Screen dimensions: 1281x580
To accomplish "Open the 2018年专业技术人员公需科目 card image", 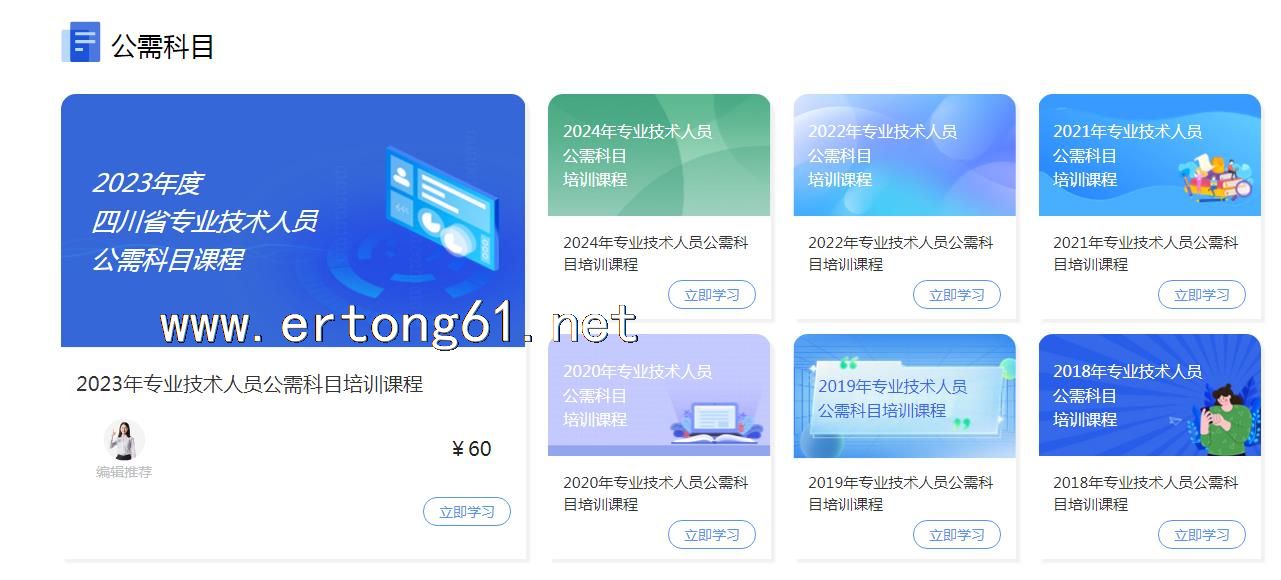I will click(x=1149, y=395).
